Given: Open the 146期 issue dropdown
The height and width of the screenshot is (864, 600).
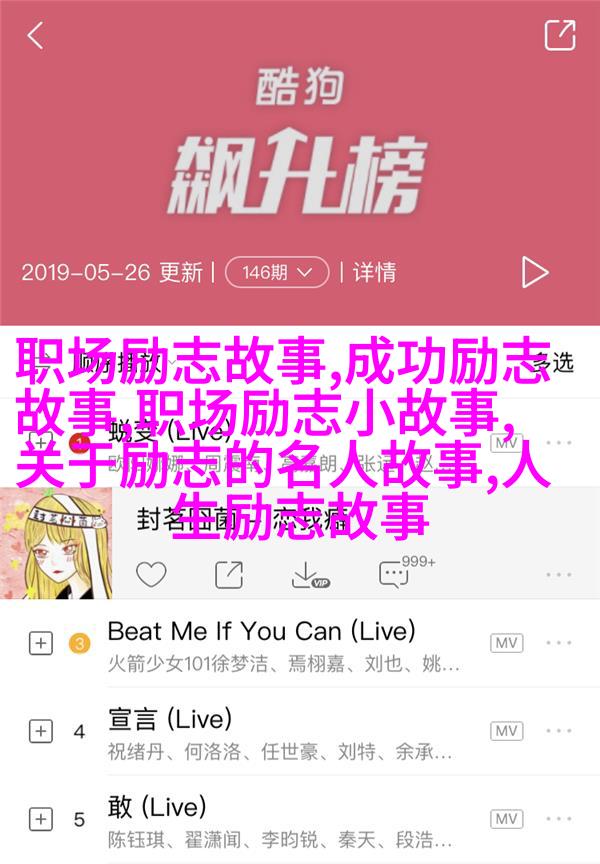Looking at the screenshot, I should [277, 272].
